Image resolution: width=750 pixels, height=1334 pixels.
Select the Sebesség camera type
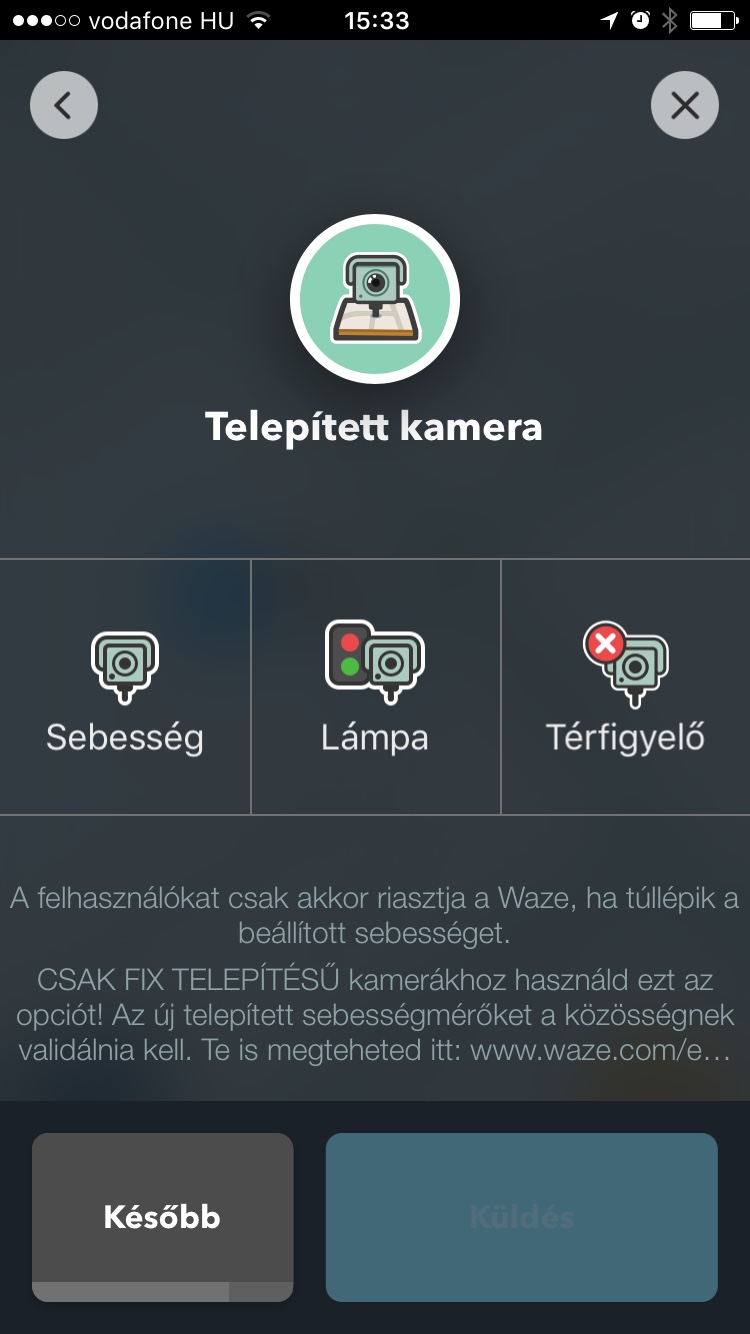(125, 687)
